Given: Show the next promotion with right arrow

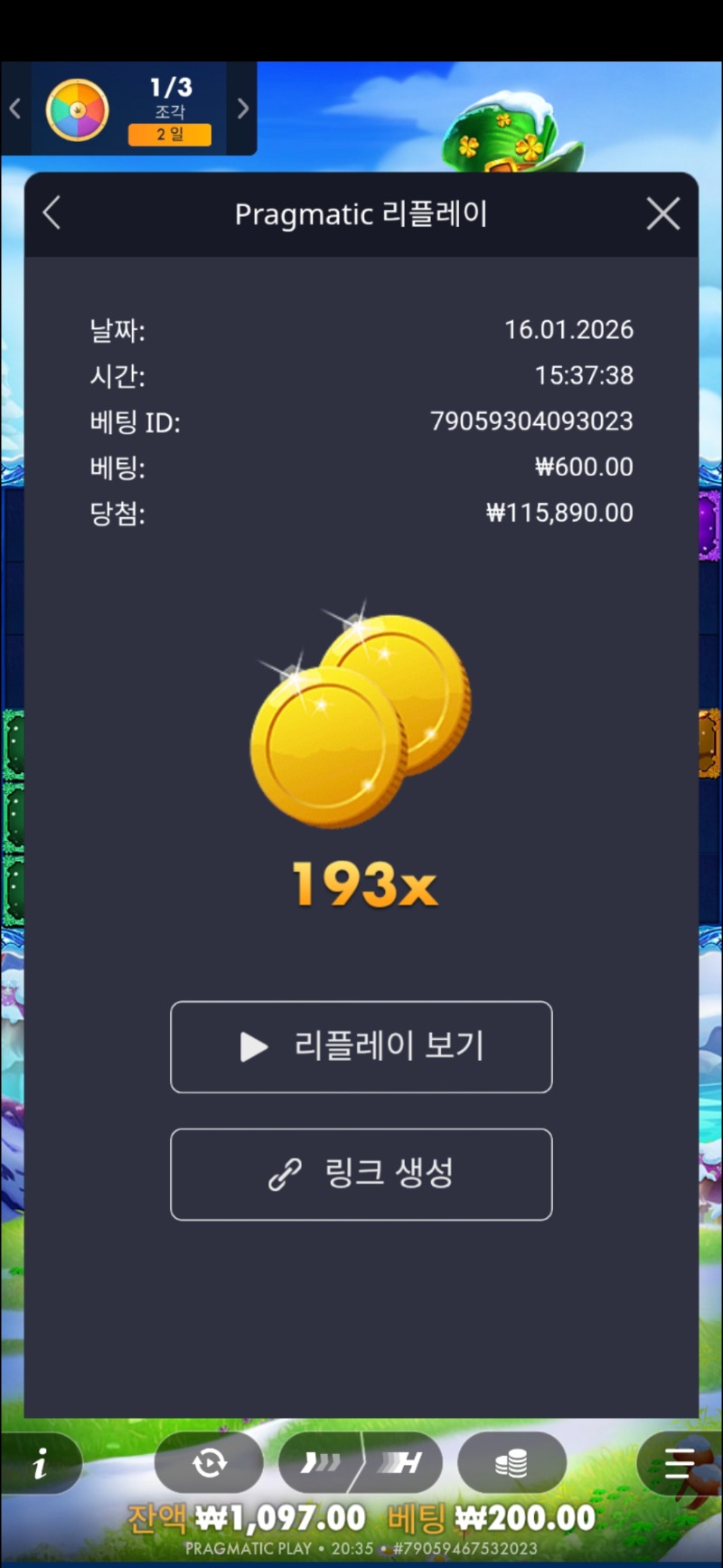Looking at the screenshot, I should pos(242,109).
